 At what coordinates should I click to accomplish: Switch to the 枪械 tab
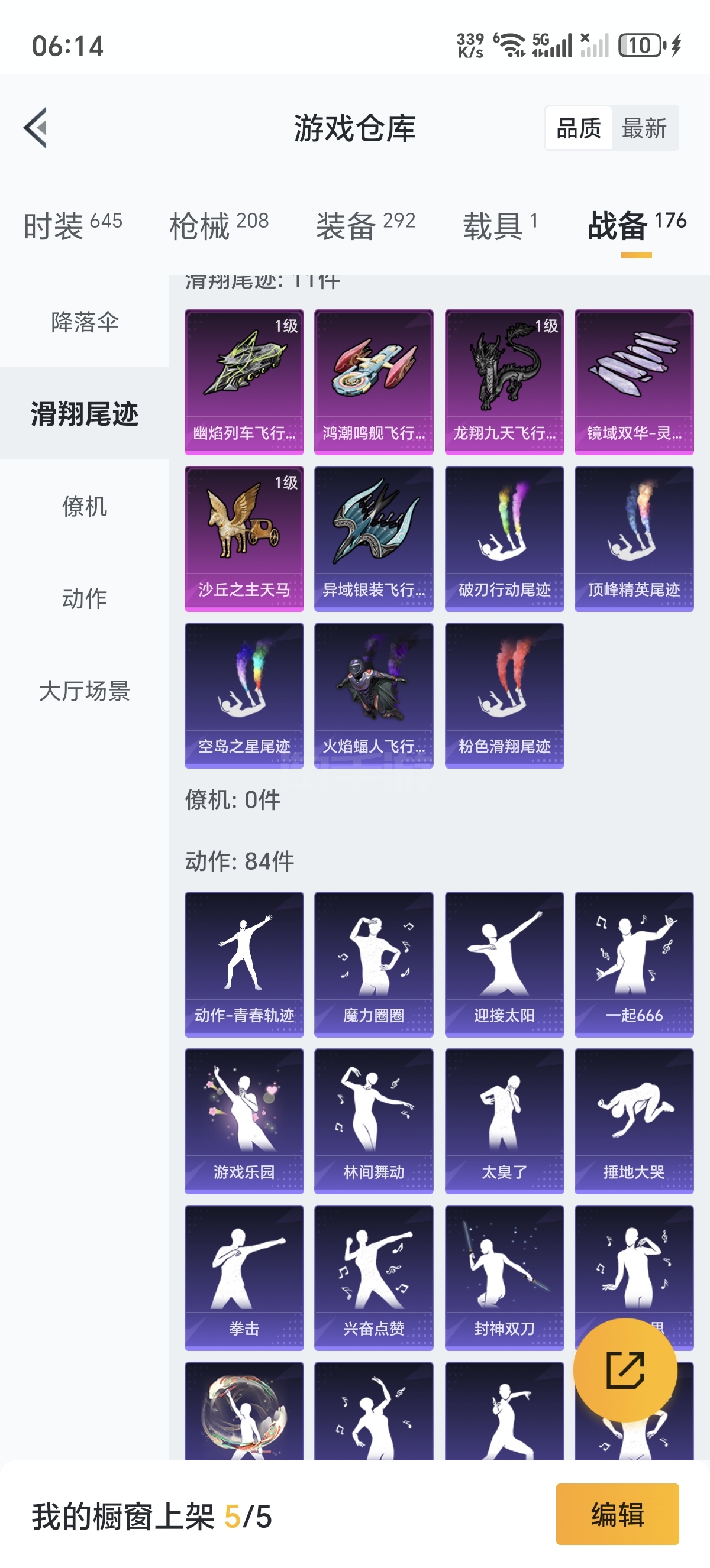(219, 225)
